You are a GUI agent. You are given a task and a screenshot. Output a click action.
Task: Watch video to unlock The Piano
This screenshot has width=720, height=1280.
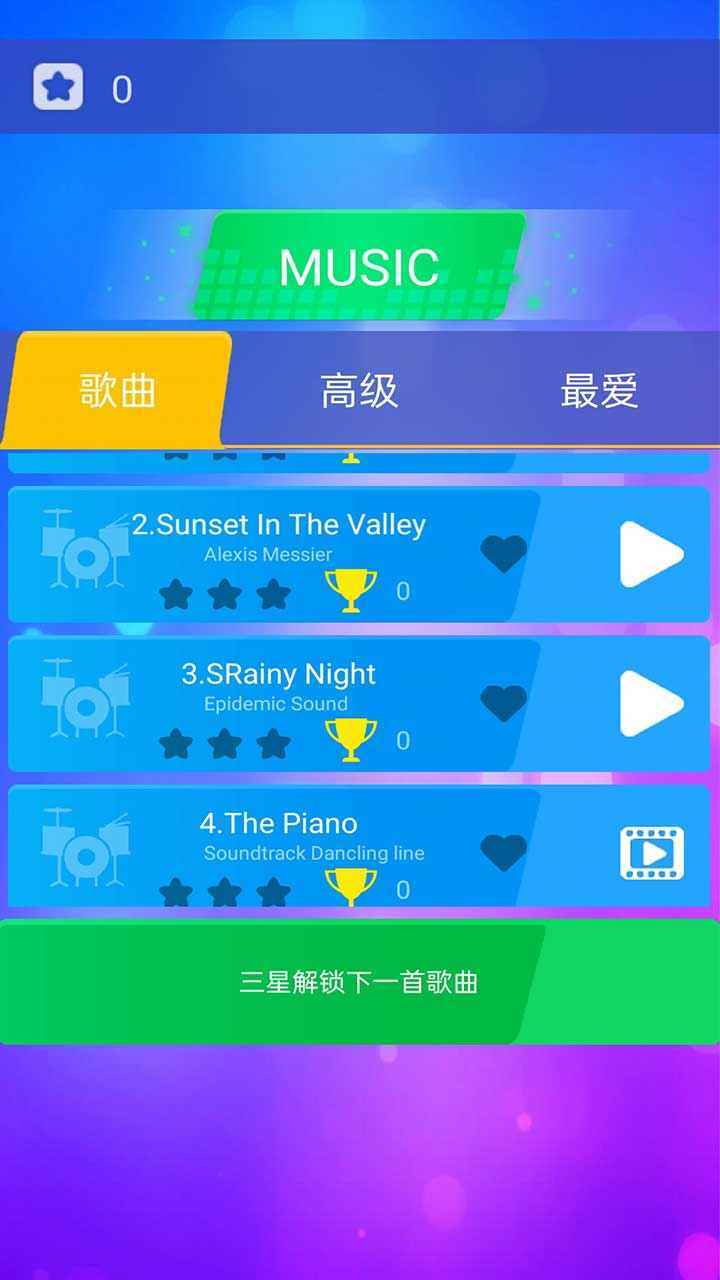[x=651, y=853]
